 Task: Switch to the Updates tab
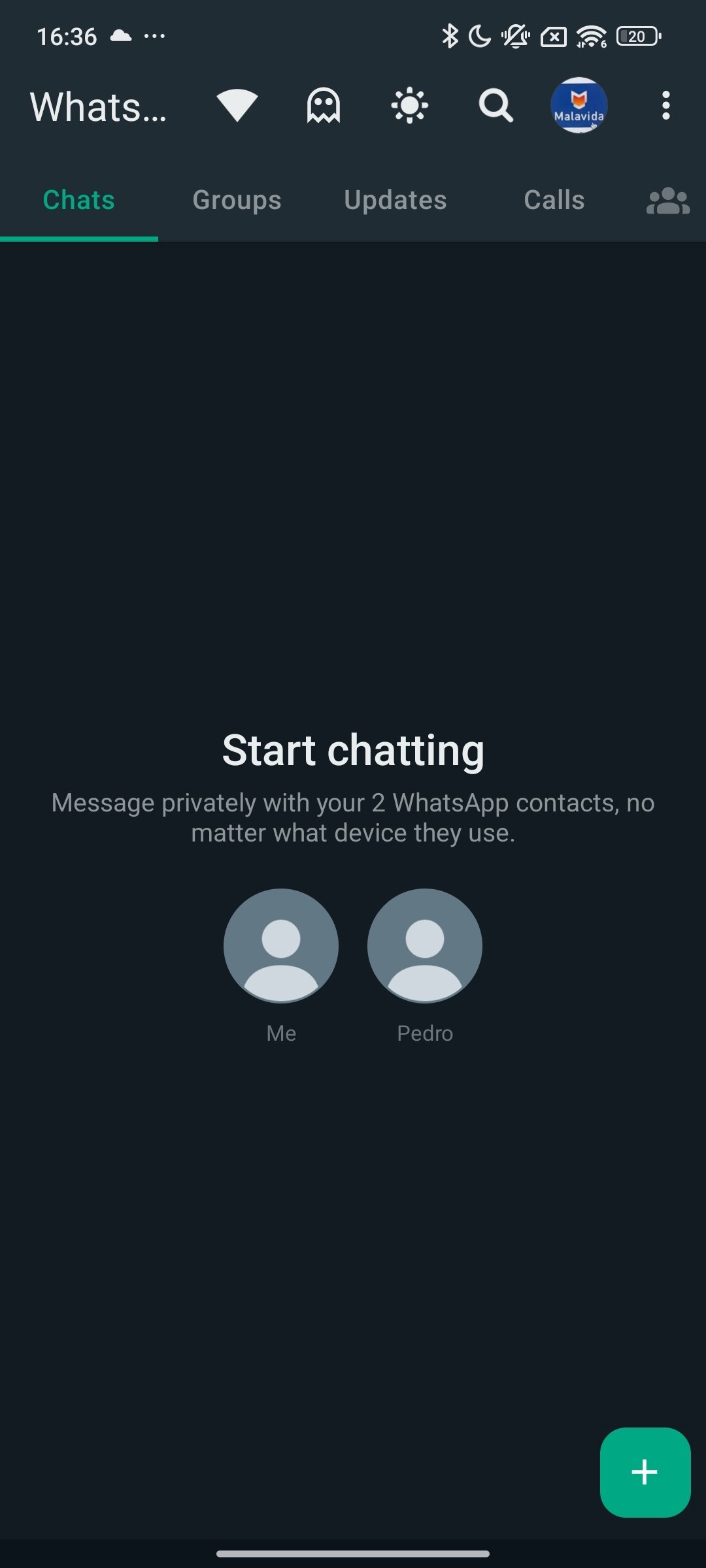395,200
